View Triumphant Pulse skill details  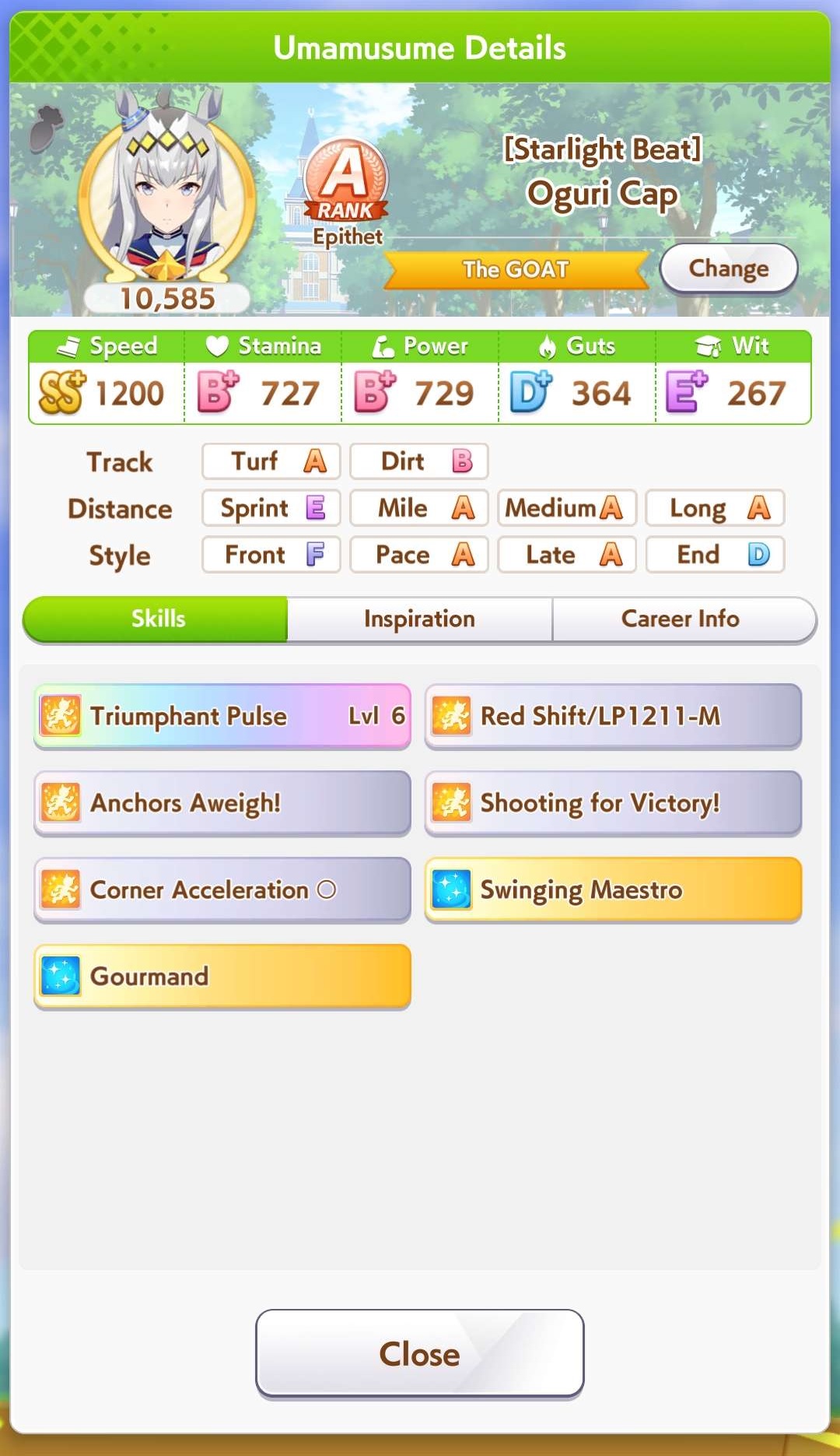[222, 716]
